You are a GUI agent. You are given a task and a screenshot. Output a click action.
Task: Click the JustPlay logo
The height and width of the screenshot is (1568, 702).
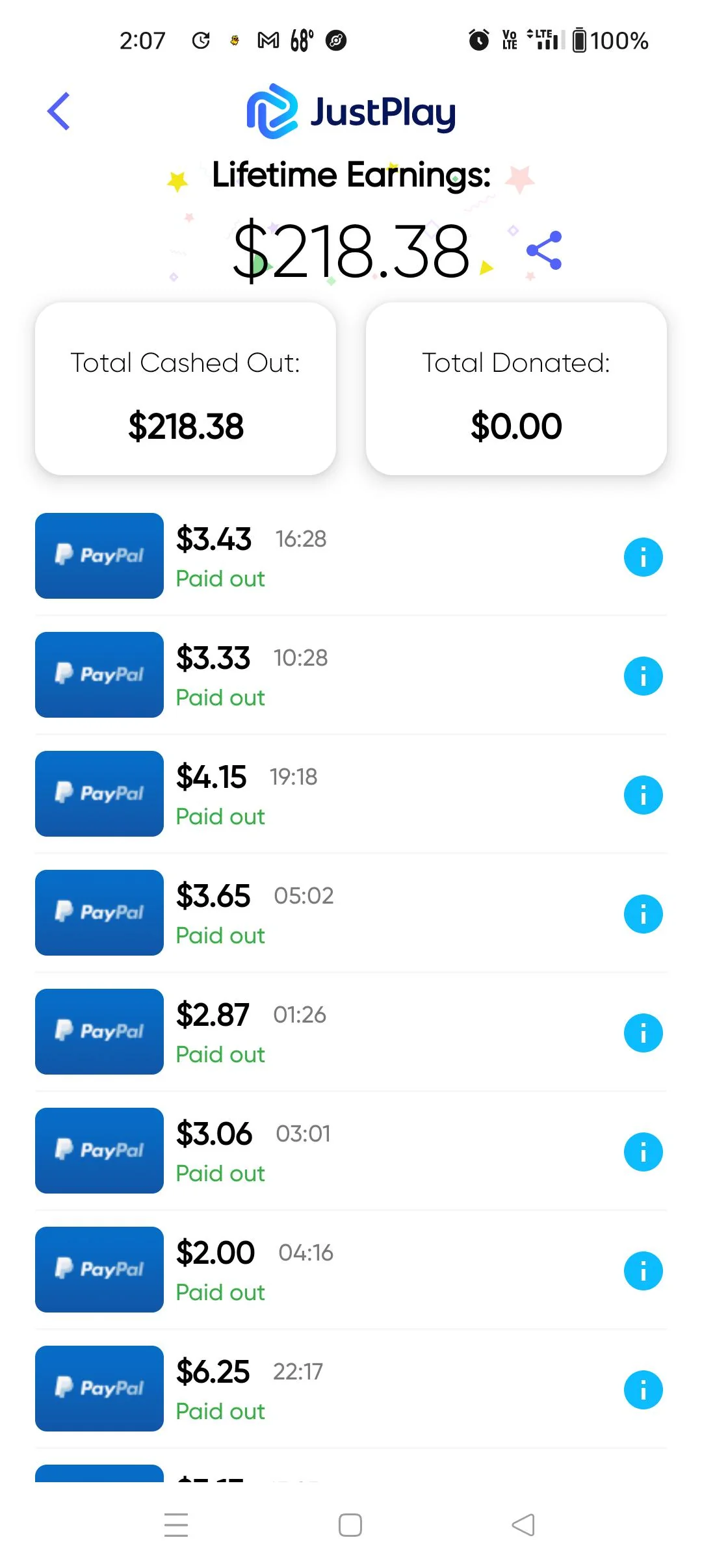pyautogui.click(x=351, y=112)
